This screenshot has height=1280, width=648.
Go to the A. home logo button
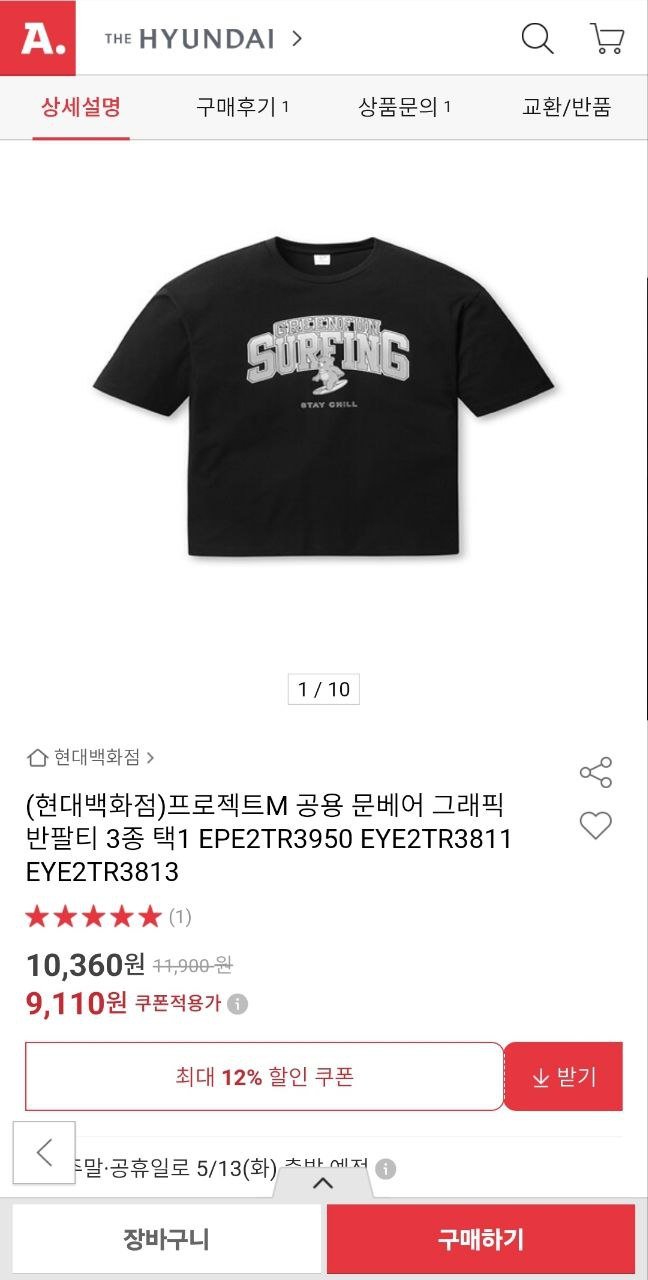pos(37,38)
